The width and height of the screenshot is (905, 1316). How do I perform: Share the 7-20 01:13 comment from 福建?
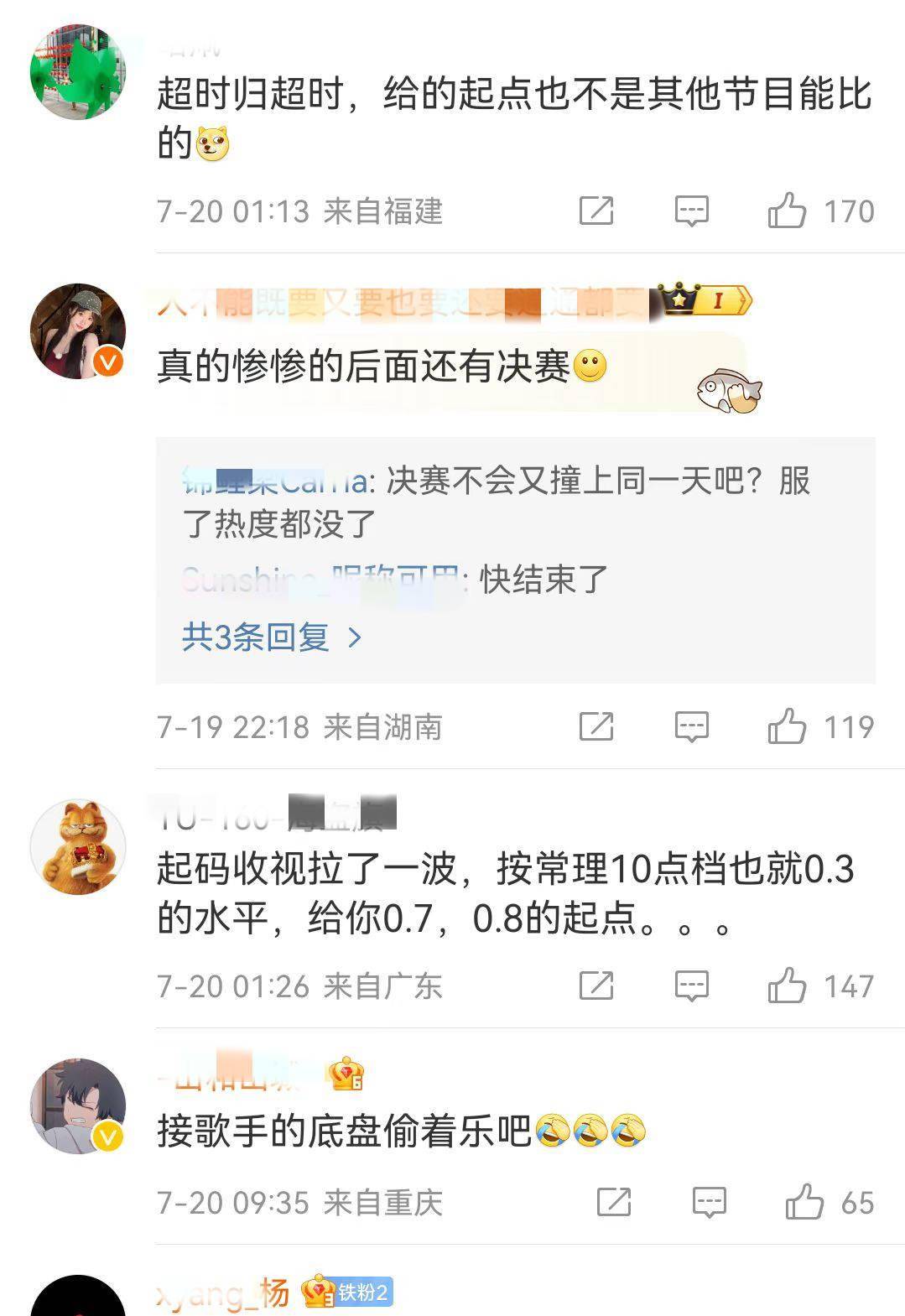pos(596,211)
